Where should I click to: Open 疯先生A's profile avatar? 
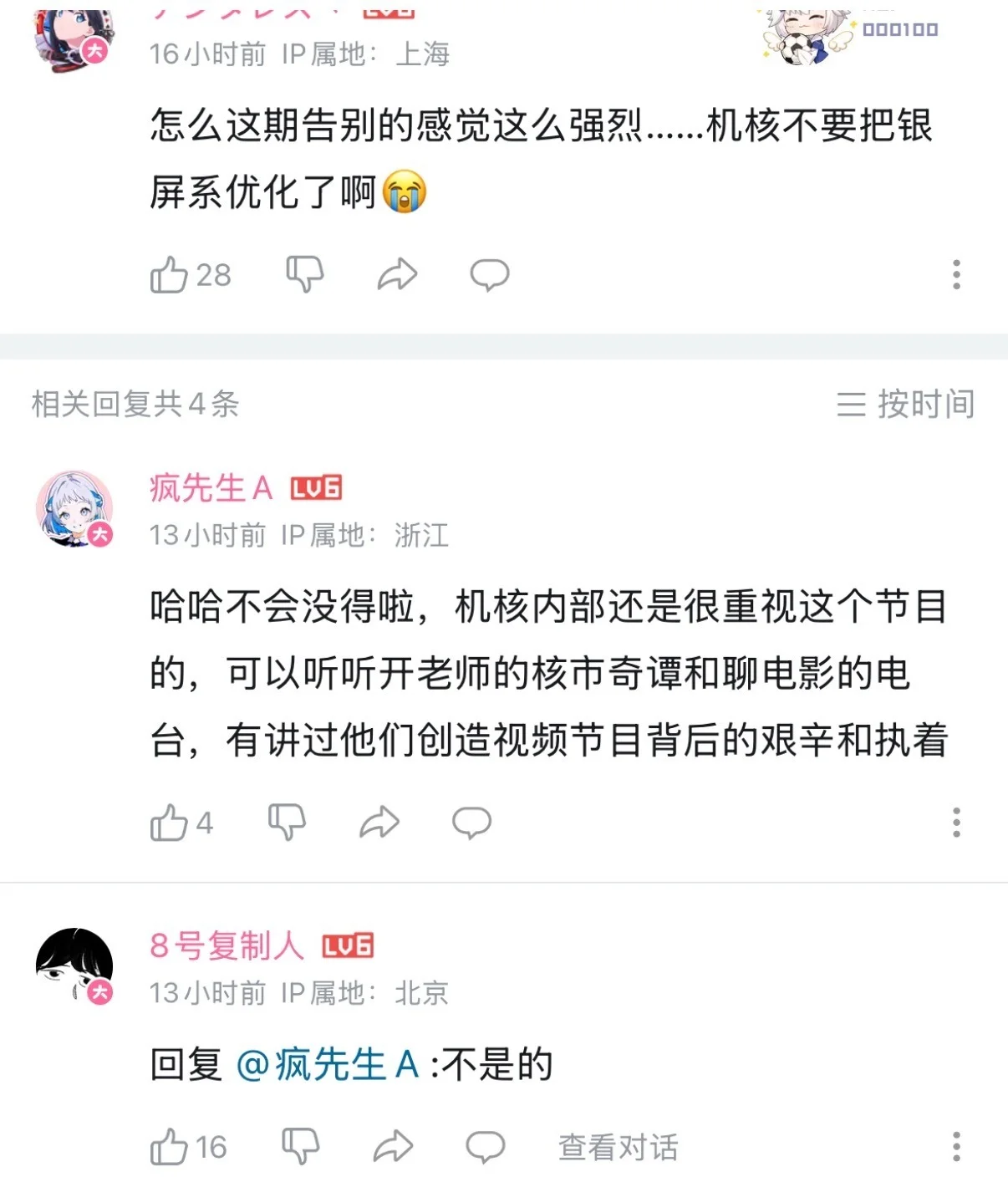pos(74,509)
